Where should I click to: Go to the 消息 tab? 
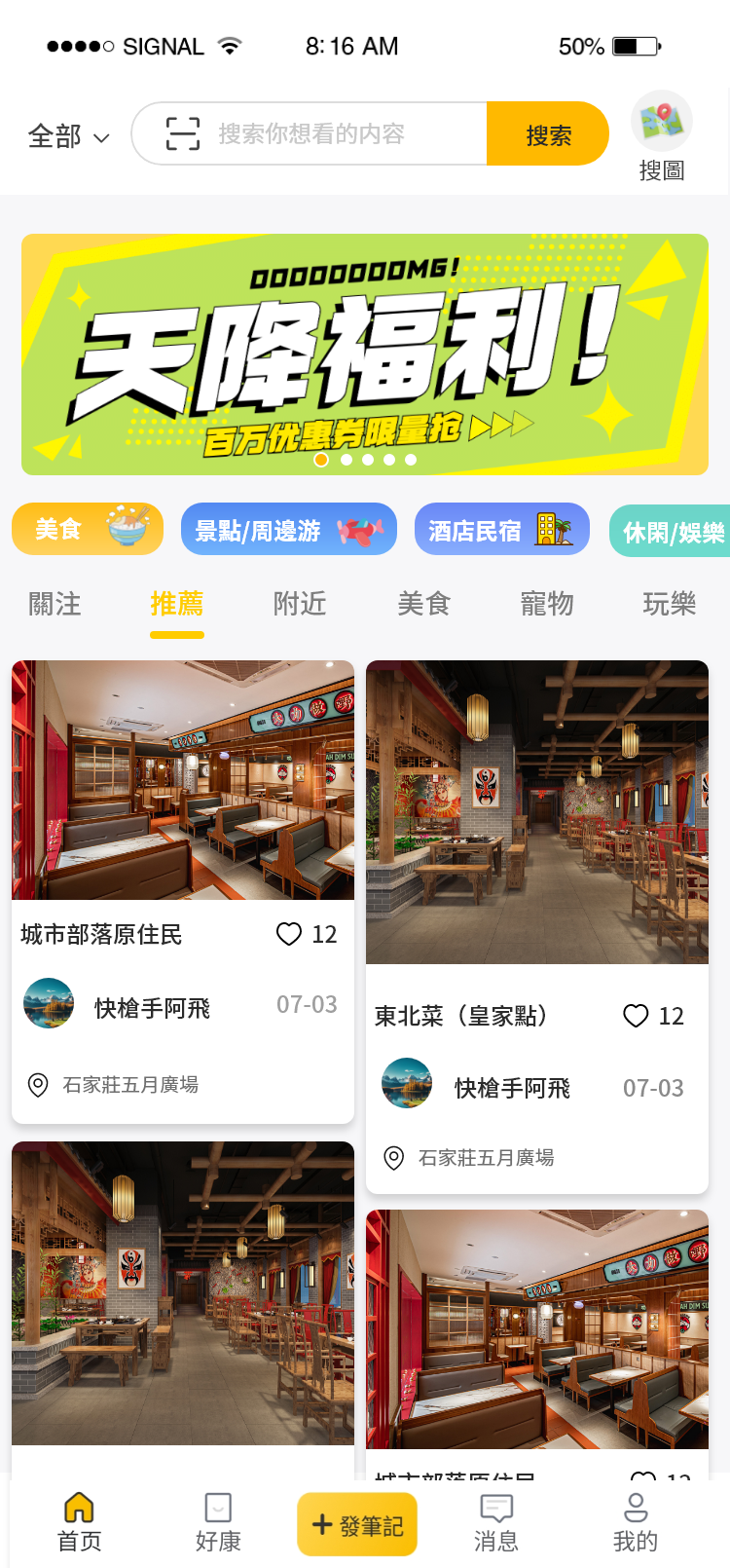click(x=496, y=1522)
